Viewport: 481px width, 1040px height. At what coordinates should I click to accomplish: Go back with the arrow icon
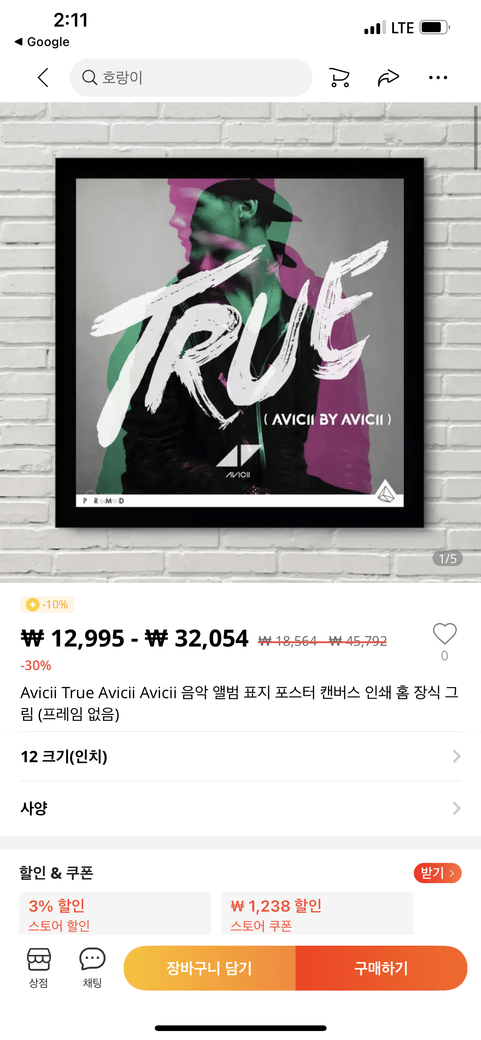point(43,78)
